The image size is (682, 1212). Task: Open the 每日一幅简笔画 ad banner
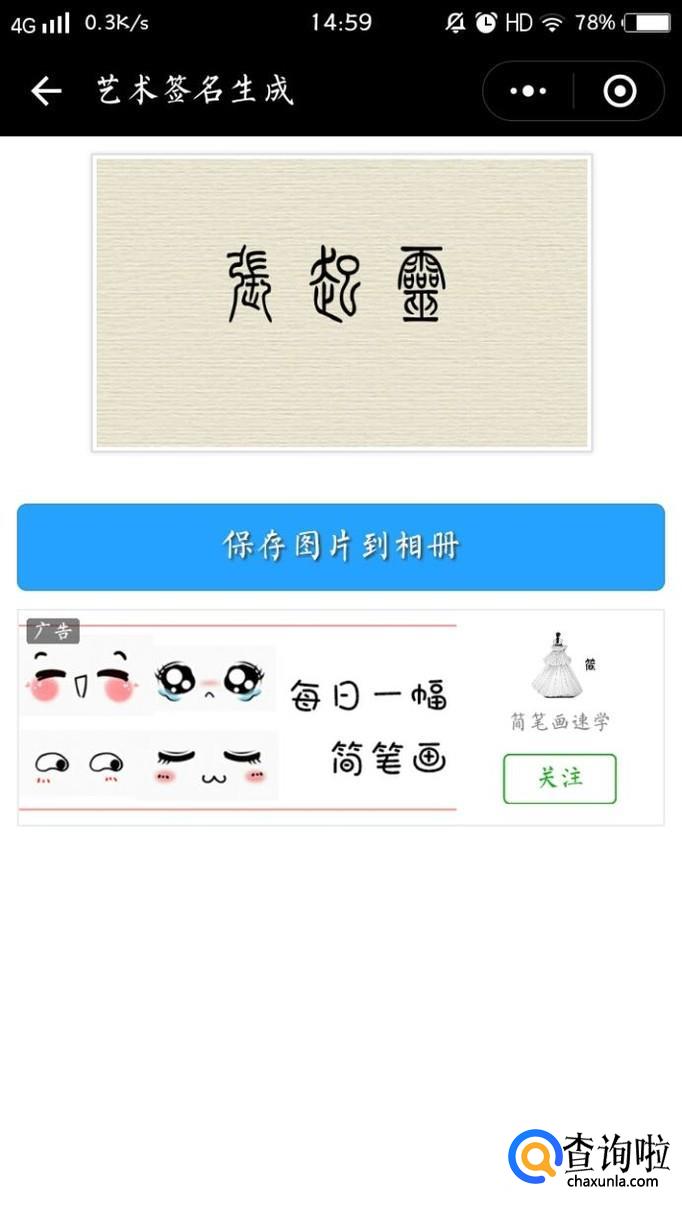[x=238, y=718]
